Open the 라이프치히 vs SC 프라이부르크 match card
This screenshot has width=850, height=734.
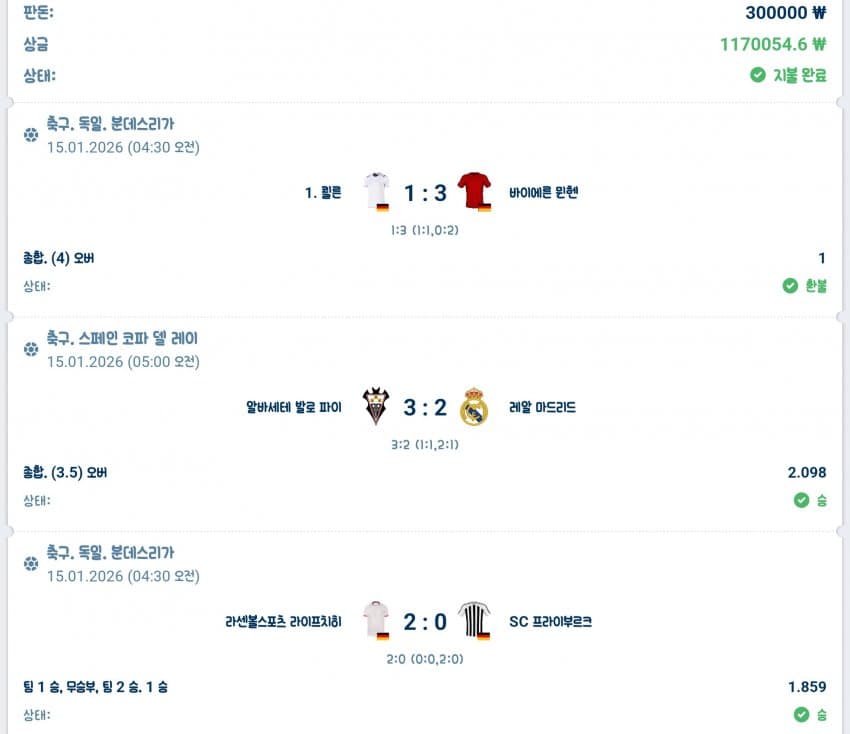pyautogui.click(x=425, y=622)
